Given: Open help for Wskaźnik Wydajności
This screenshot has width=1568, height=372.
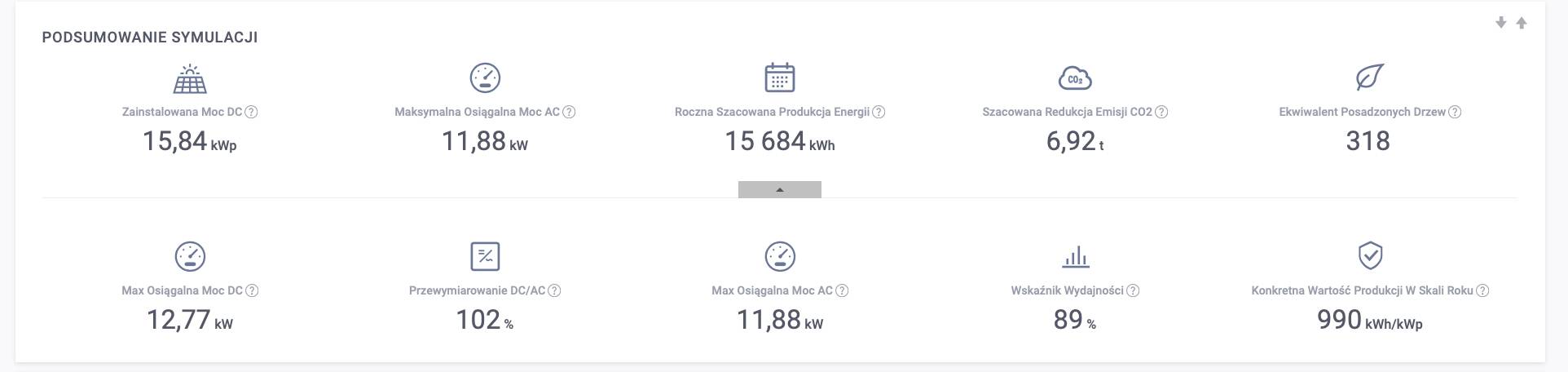Looking at the screenshot, I should click(1133, 290).
